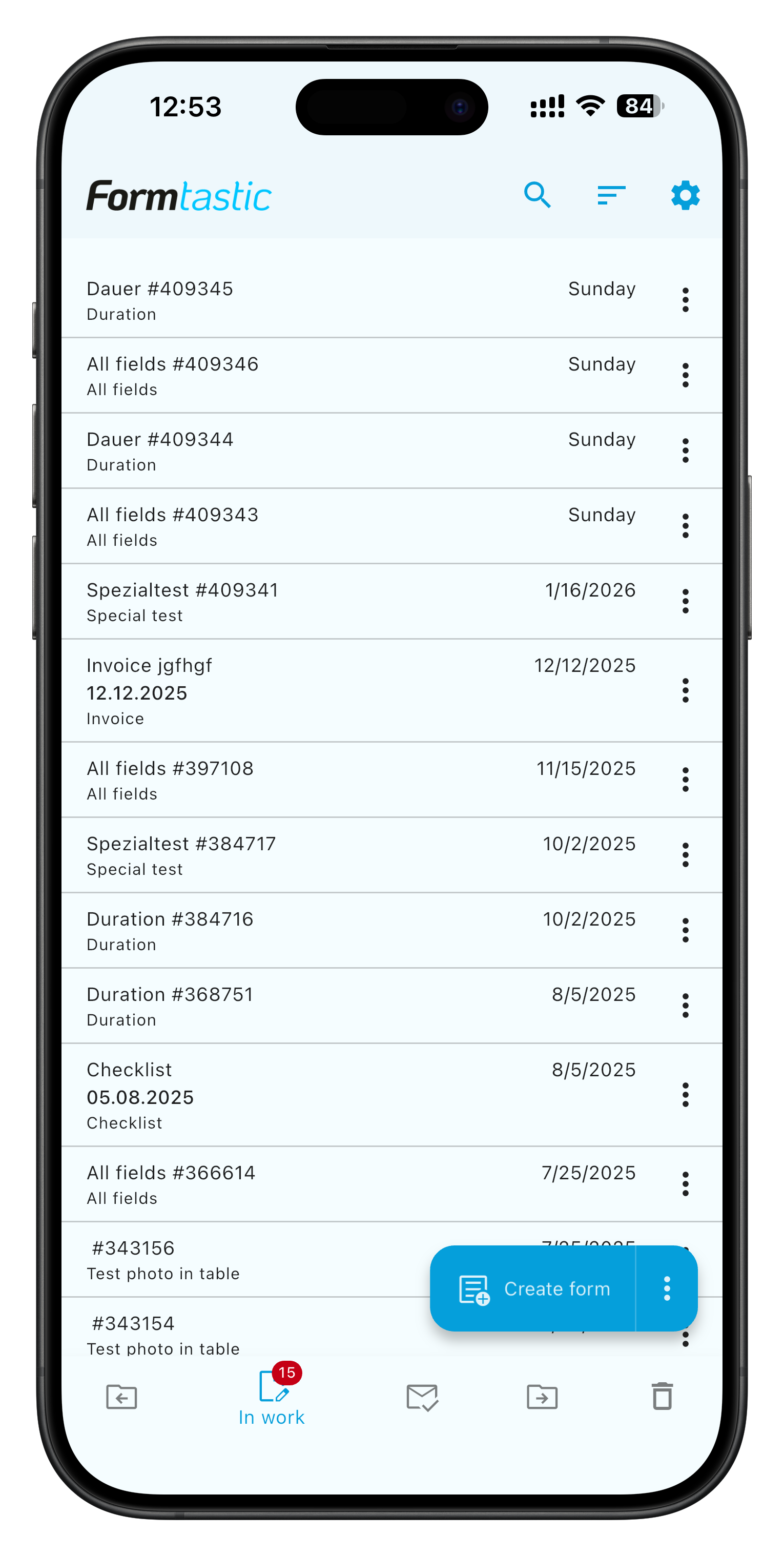Open the incoming forms folder icon

point(120,1397)
